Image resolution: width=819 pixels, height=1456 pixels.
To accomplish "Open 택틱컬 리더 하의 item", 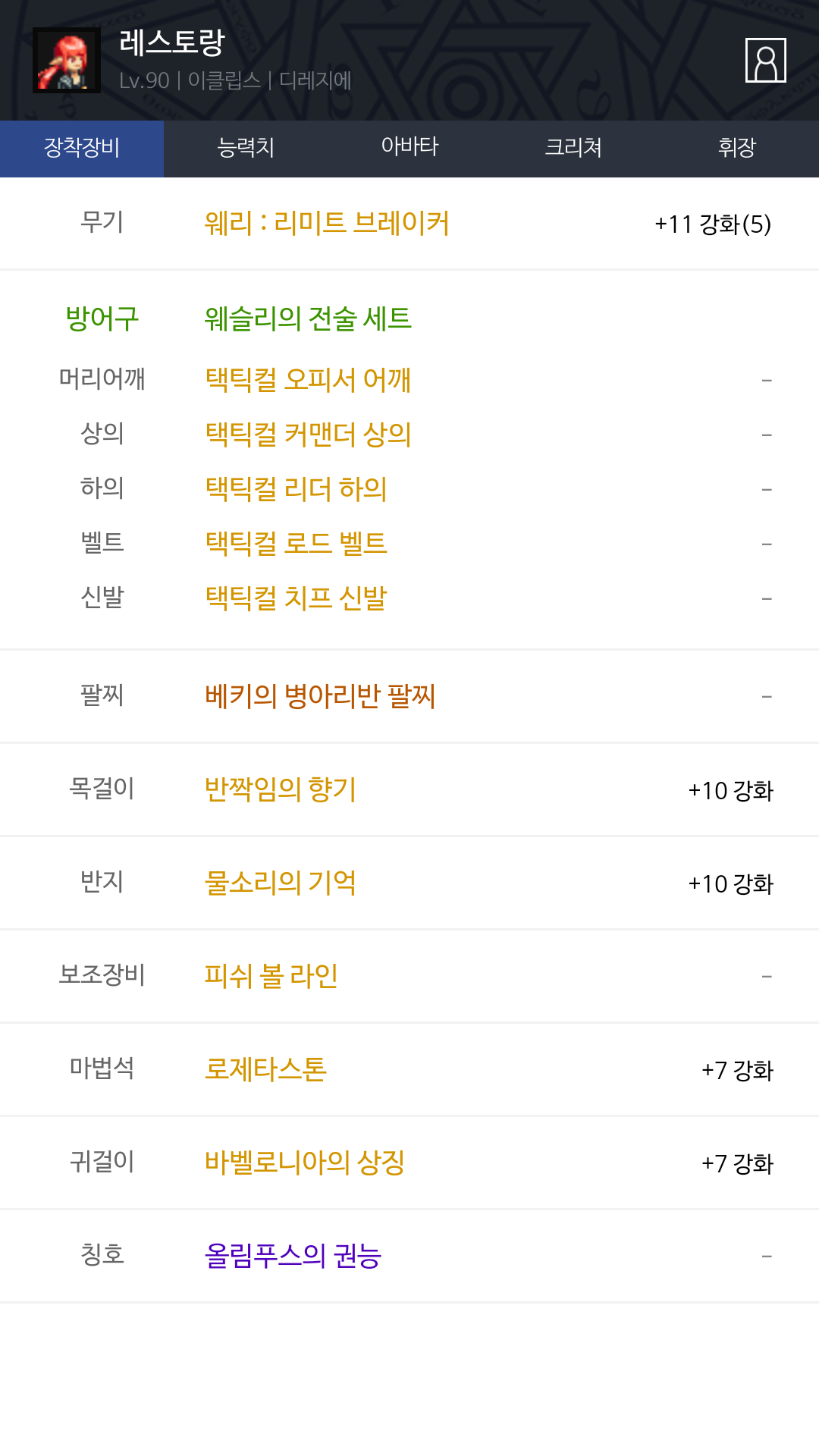I will tap(296, 488).
